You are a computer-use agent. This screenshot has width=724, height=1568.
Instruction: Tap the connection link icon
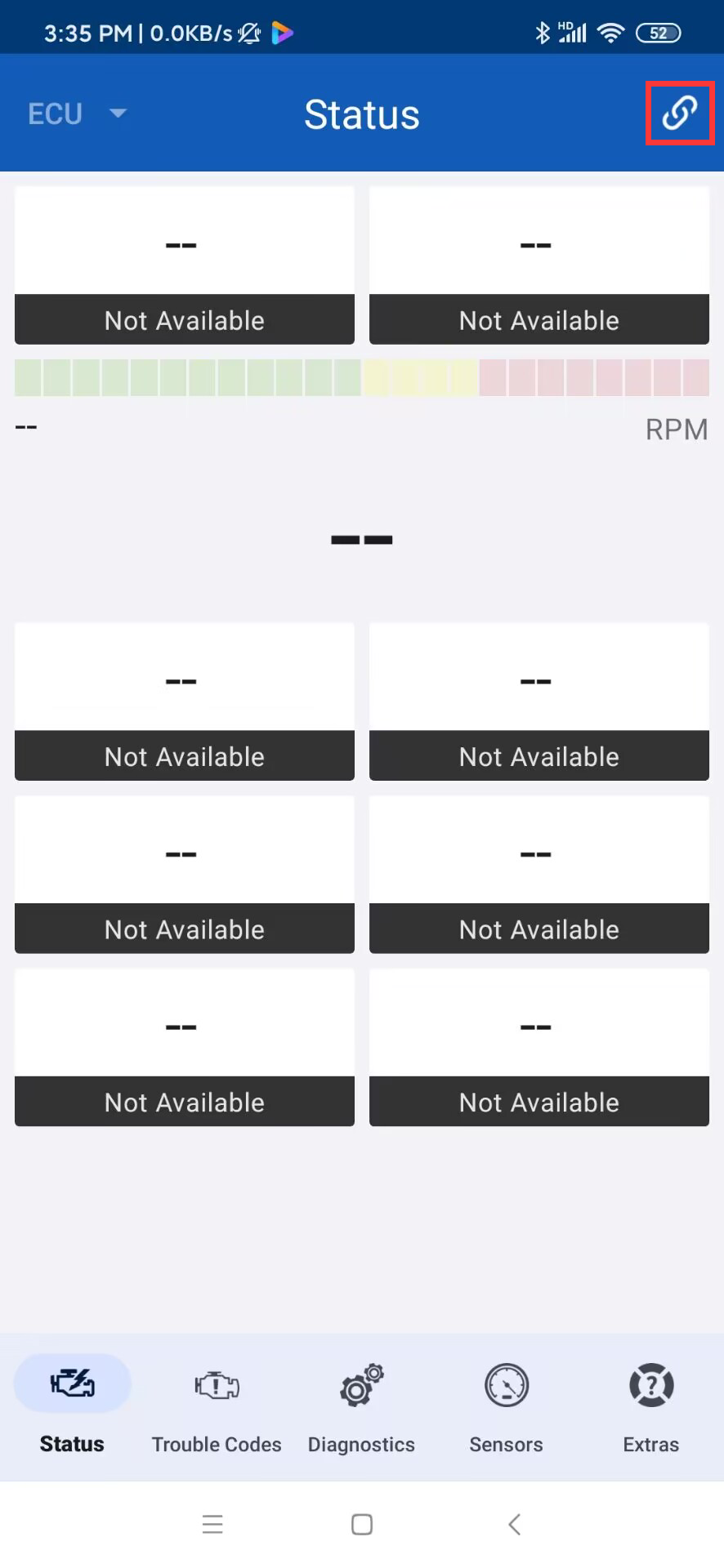click(679, 114)
